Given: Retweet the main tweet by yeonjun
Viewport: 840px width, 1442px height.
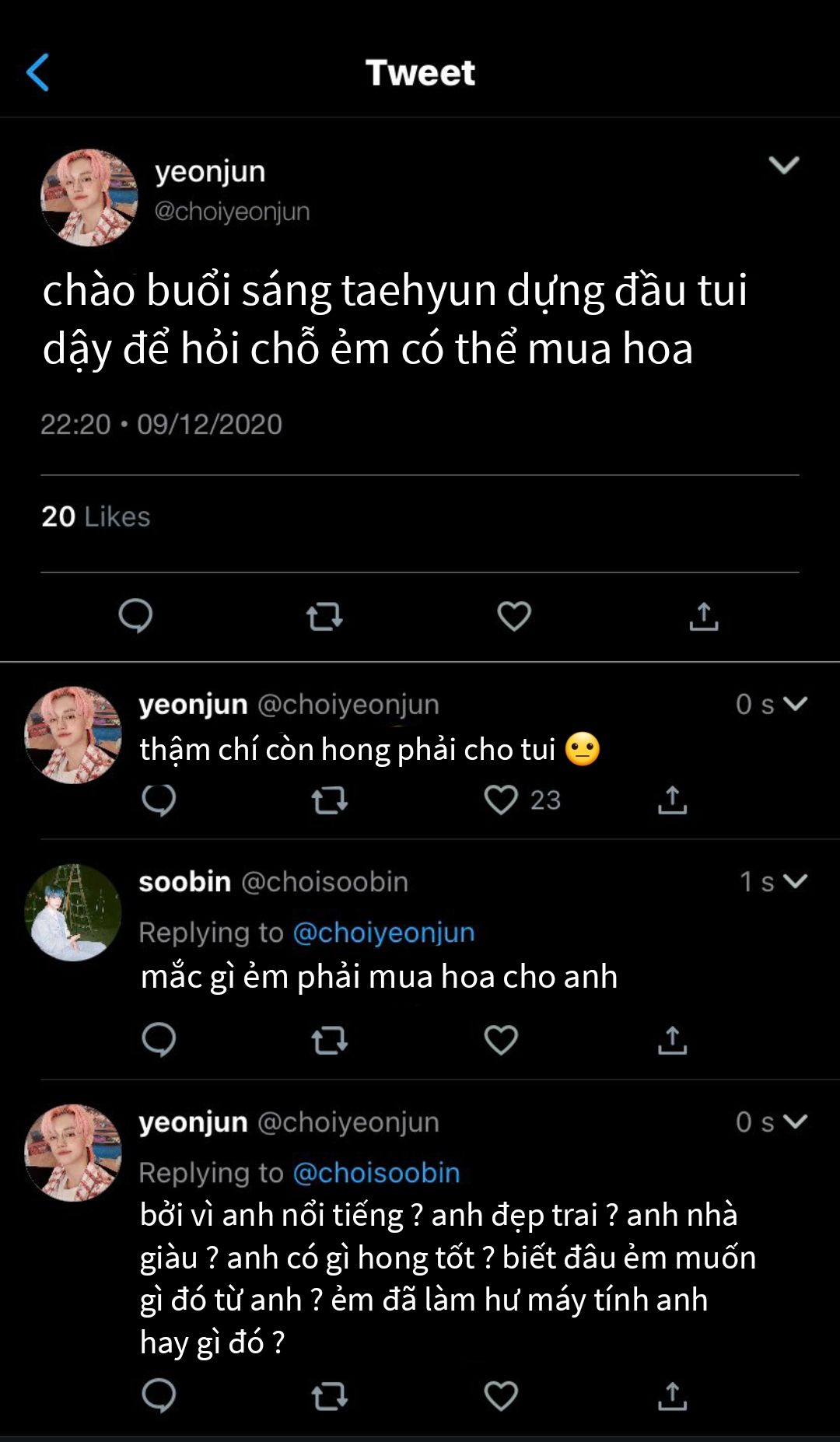Looking at the screenshot, I should (324, 617).
